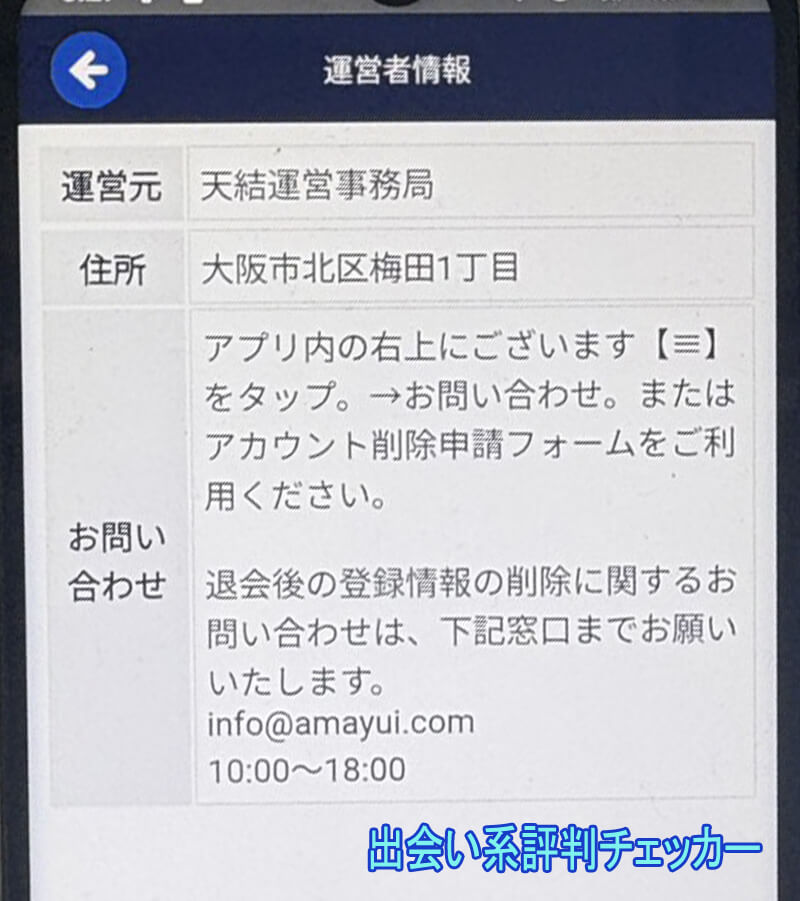Tap the 出会い系評判チェッカー watermark text
The image size is (800, 901).
pyautogui.click(x=565, y=847)
